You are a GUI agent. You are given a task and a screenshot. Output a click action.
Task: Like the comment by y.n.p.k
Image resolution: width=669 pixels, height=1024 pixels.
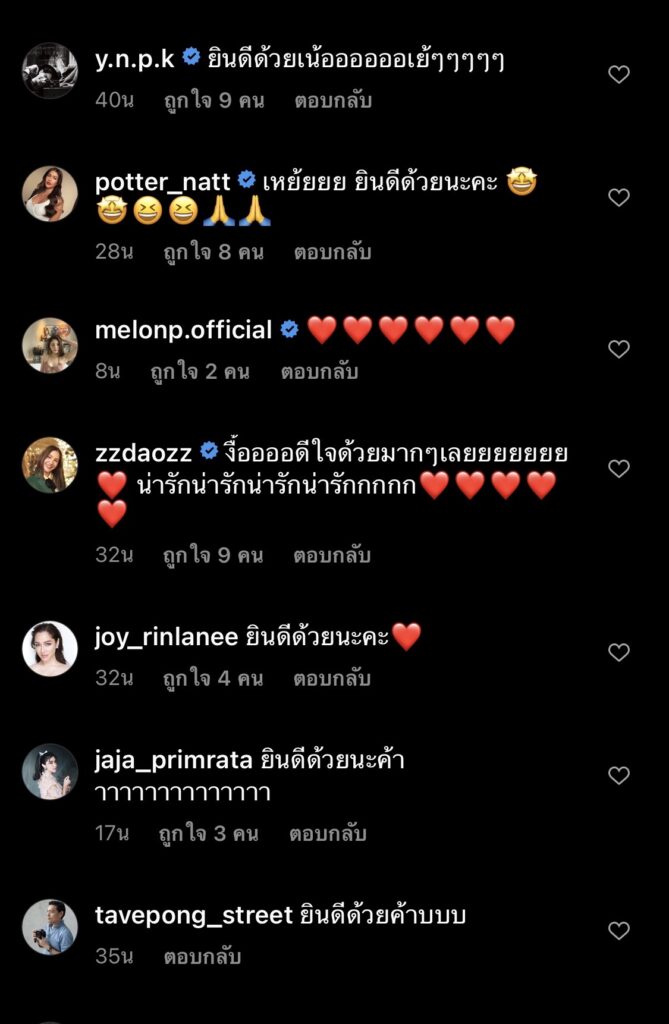(x=619, y=74)
